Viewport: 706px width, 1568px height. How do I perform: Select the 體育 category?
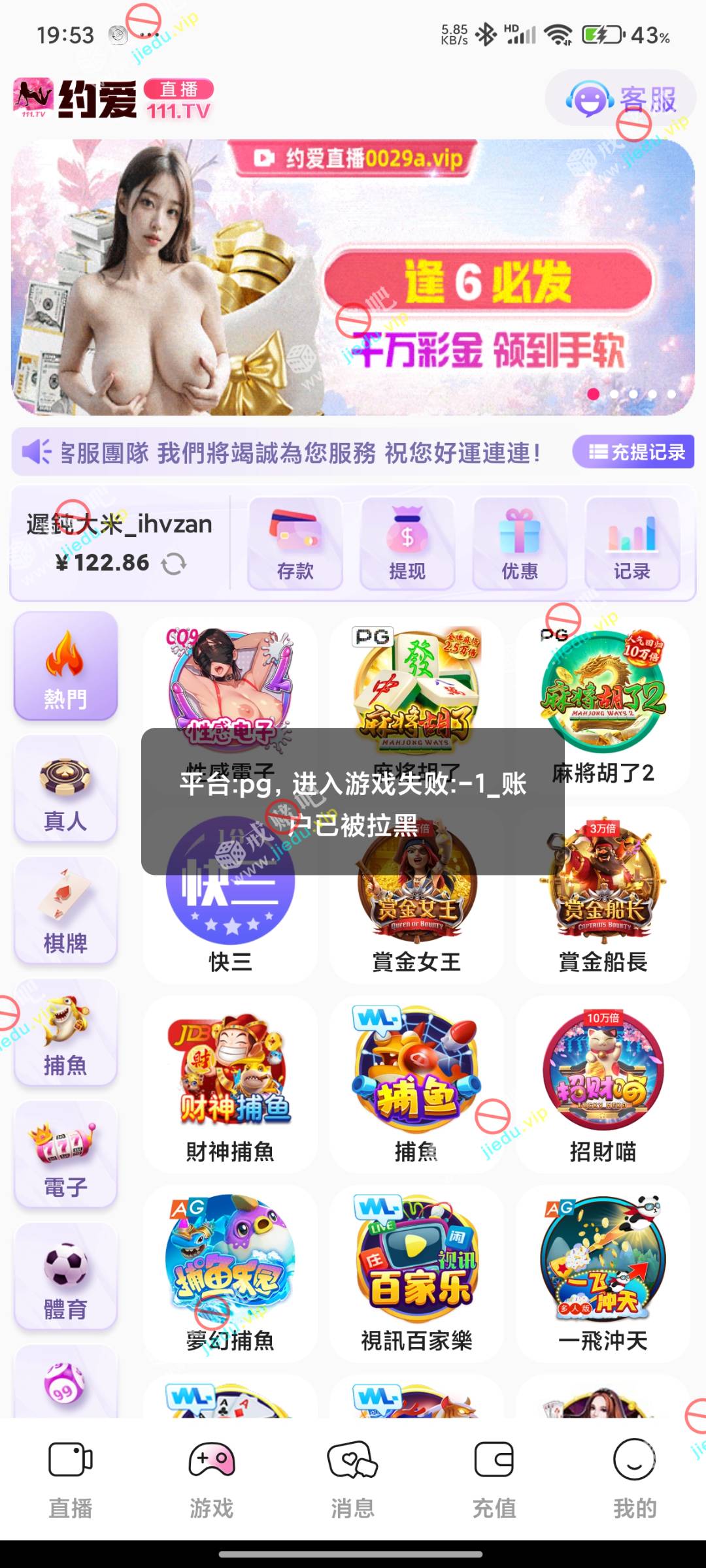65,1277
